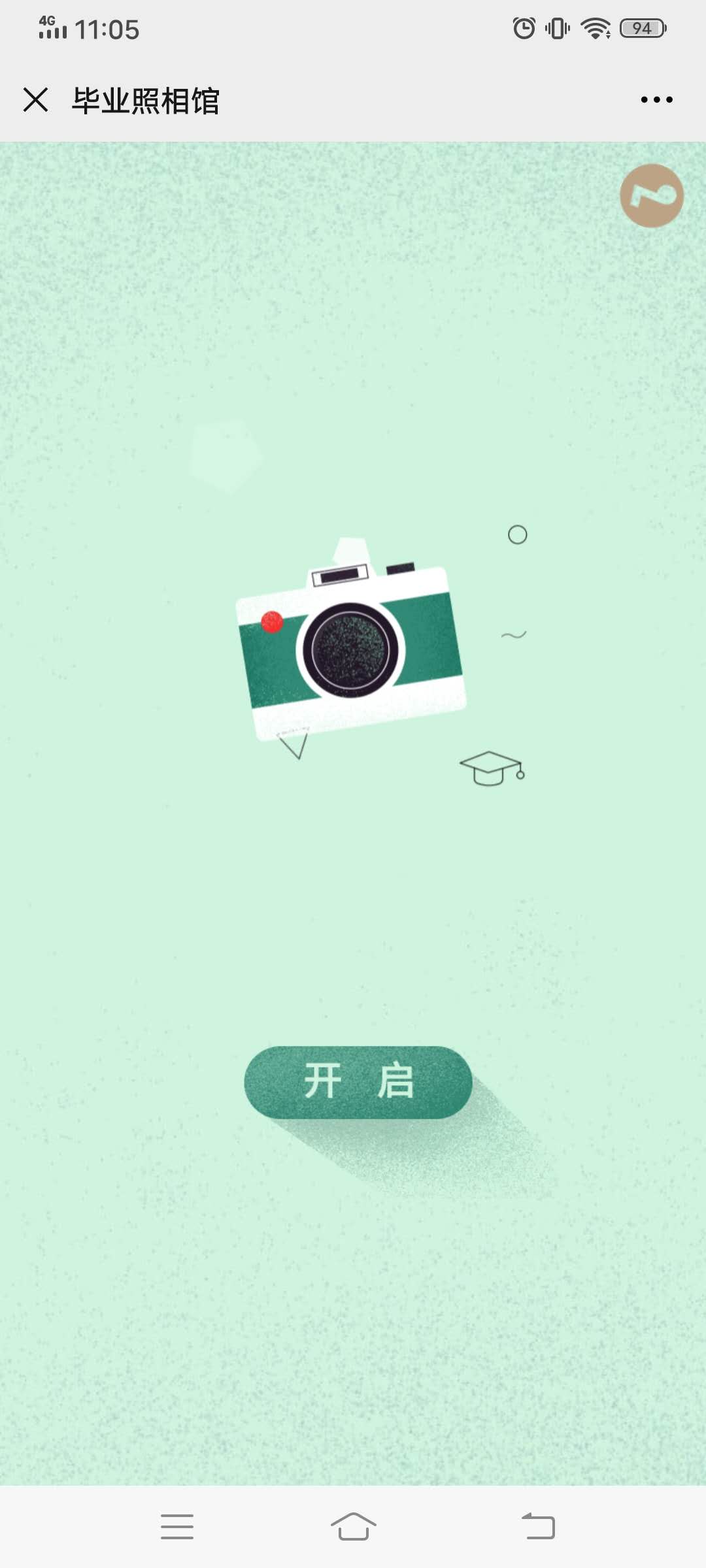Open the recent apps menu
Image resolution: width=706 pixels, height=1568 pixels.
(177, 1526)
